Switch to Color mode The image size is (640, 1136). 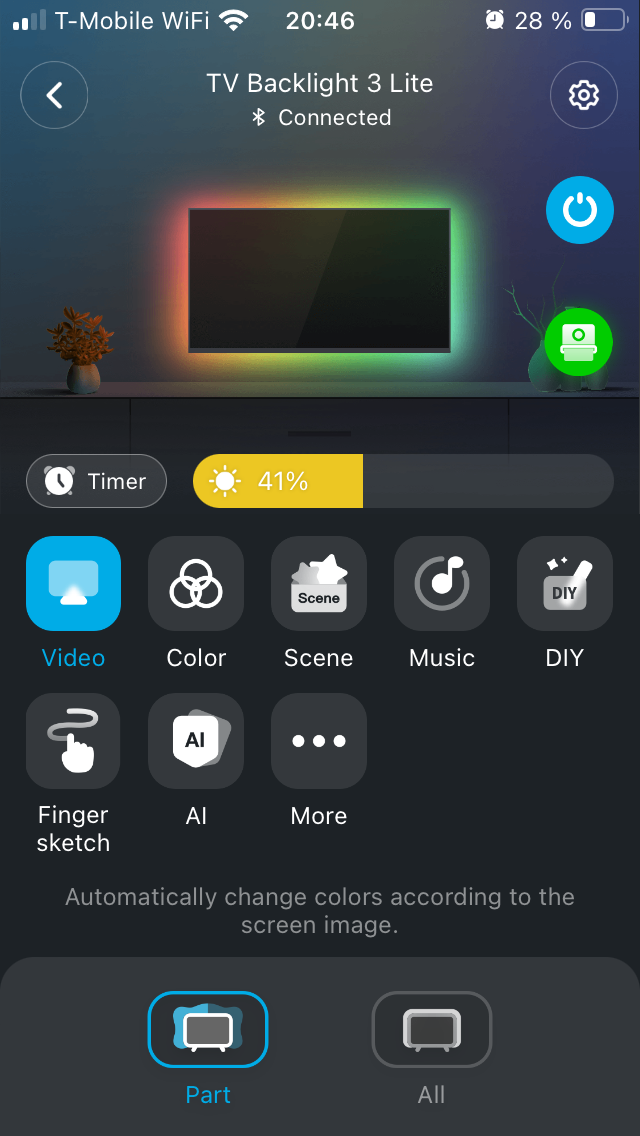196,584
